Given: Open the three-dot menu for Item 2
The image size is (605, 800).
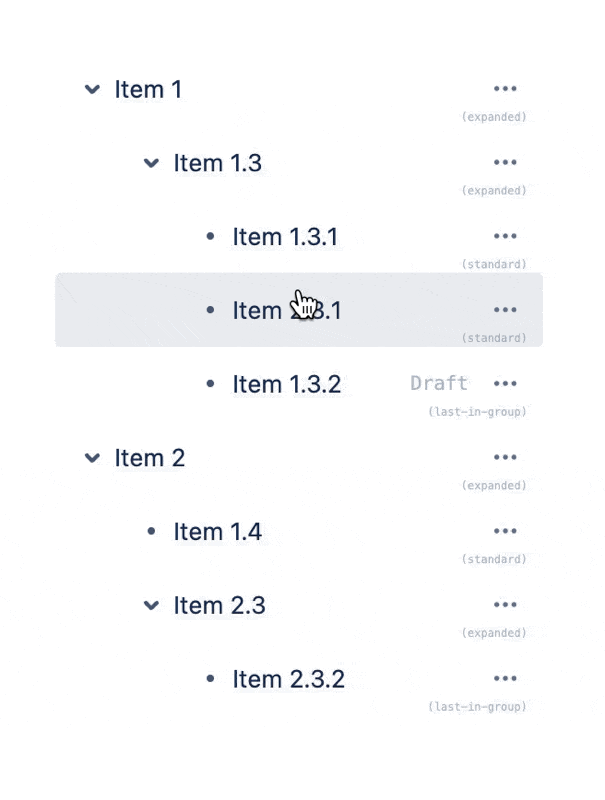Looking at the screenshot, I should tap(505, 458).
